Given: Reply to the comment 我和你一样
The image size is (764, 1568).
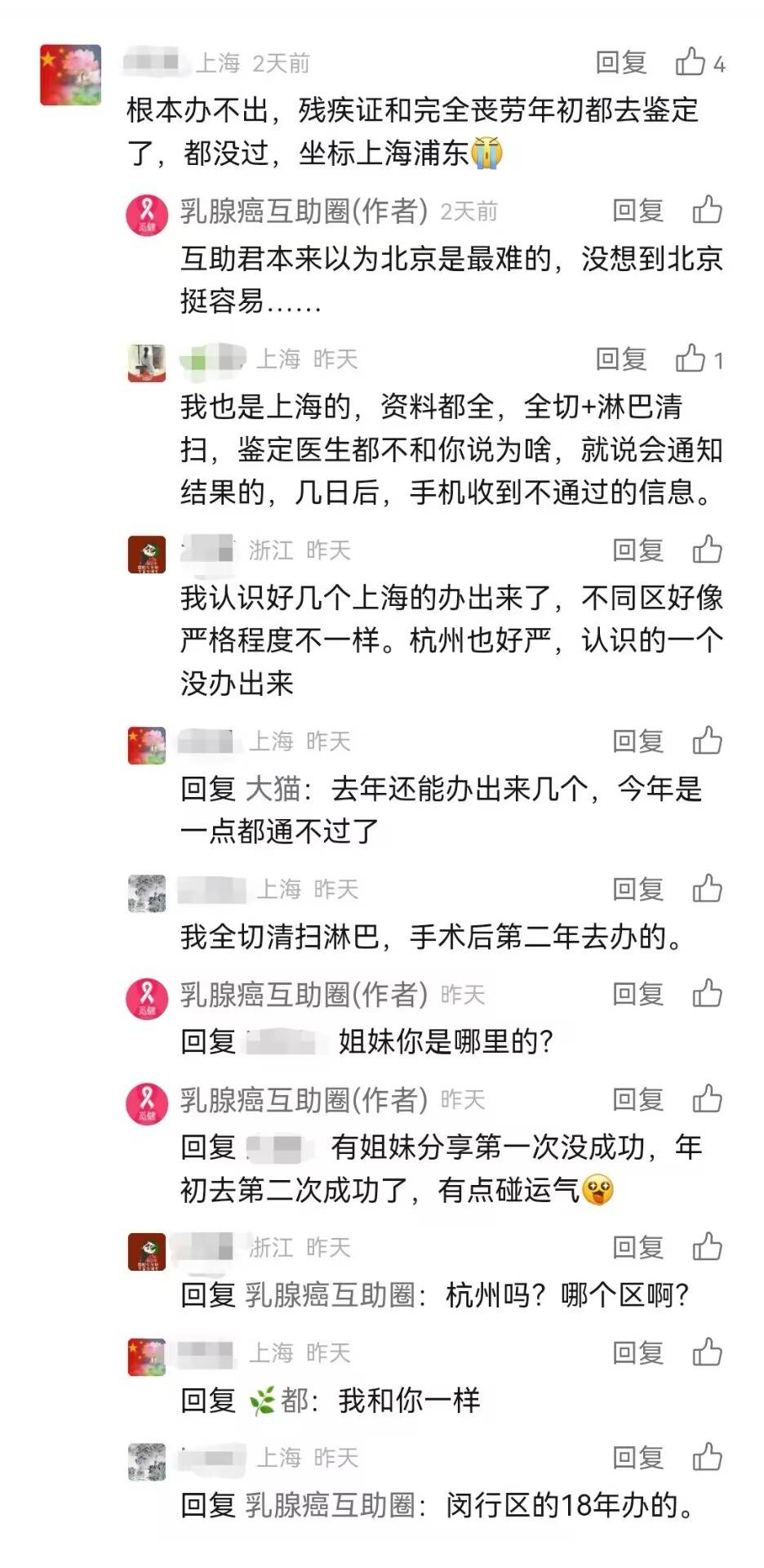Looking at the screenshot, I should tap(637, 1352).
